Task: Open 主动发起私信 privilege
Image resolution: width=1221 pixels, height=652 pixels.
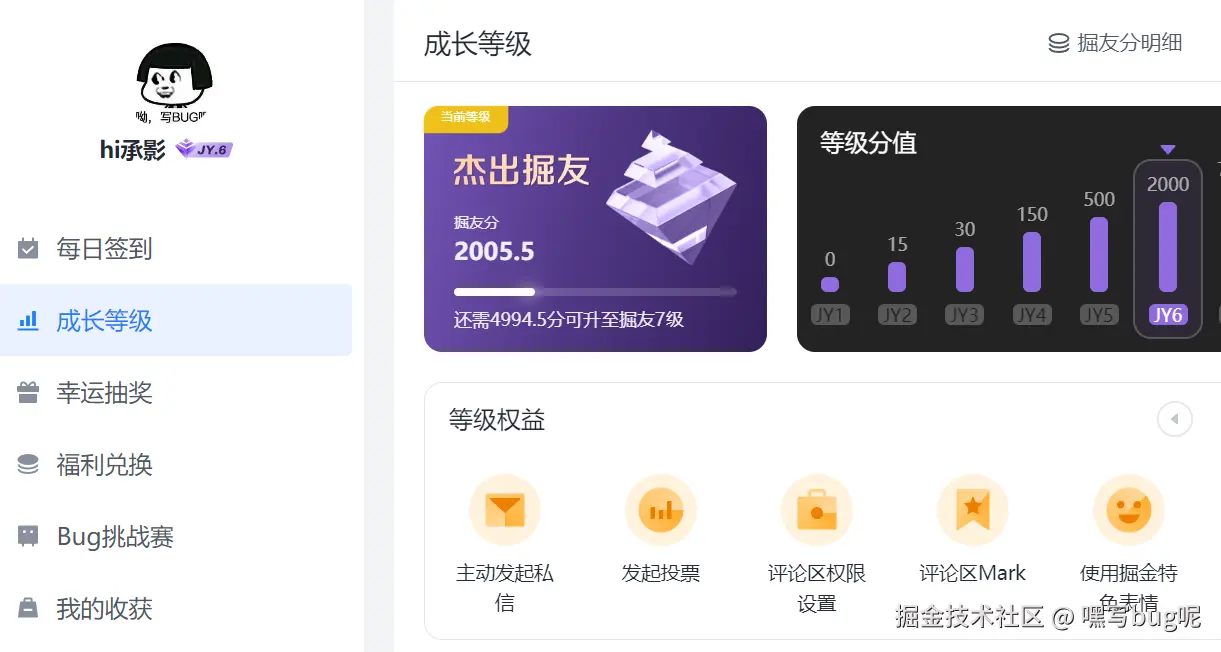Action: click(x=505, y=511)
